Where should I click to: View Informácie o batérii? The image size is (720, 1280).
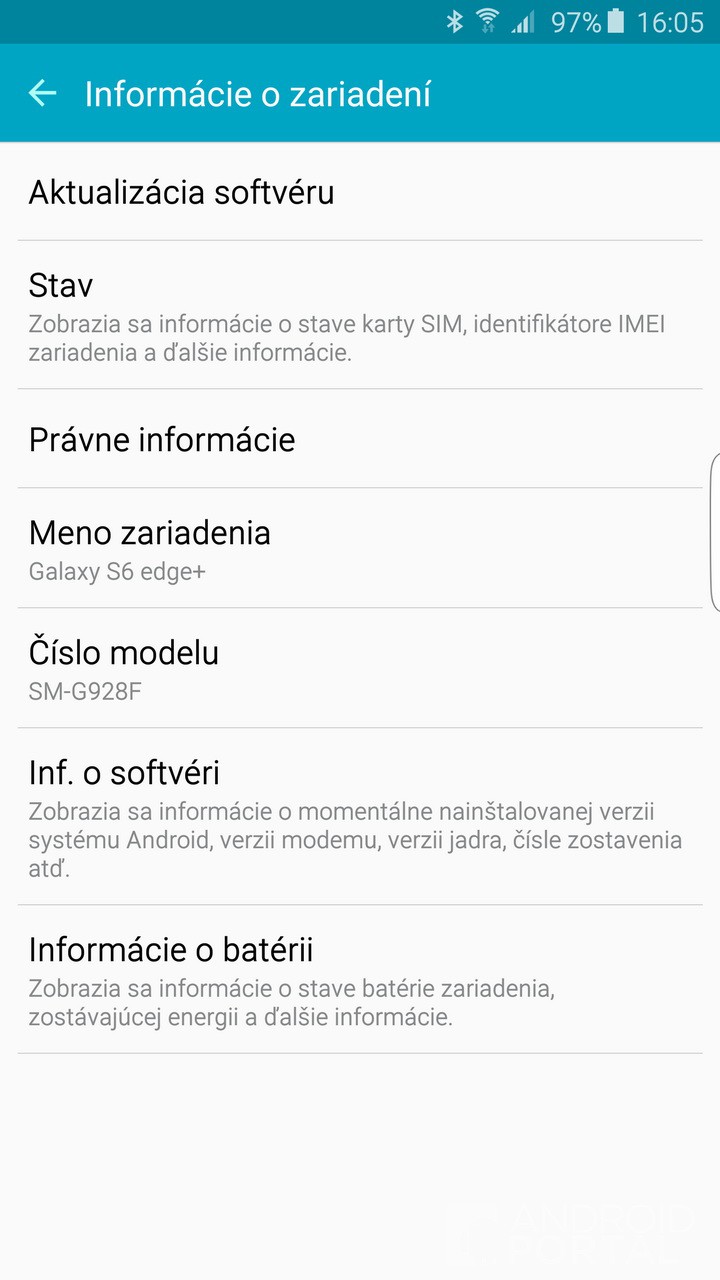click(x=360, y=980)
